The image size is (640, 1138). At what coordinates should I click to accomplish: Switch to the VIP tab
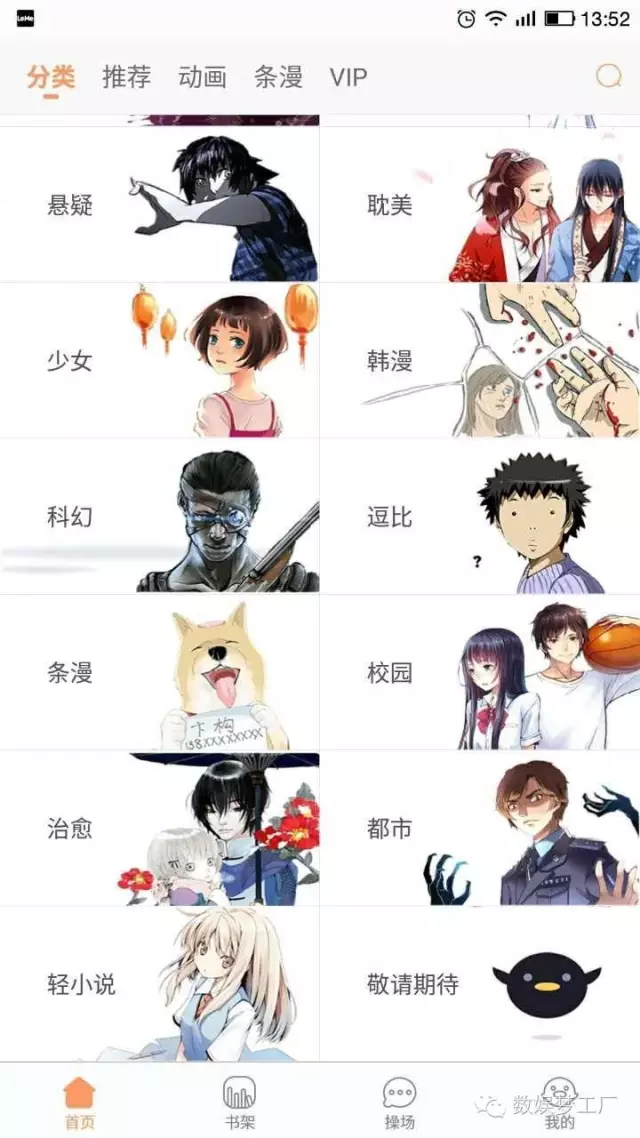[348, 77]
